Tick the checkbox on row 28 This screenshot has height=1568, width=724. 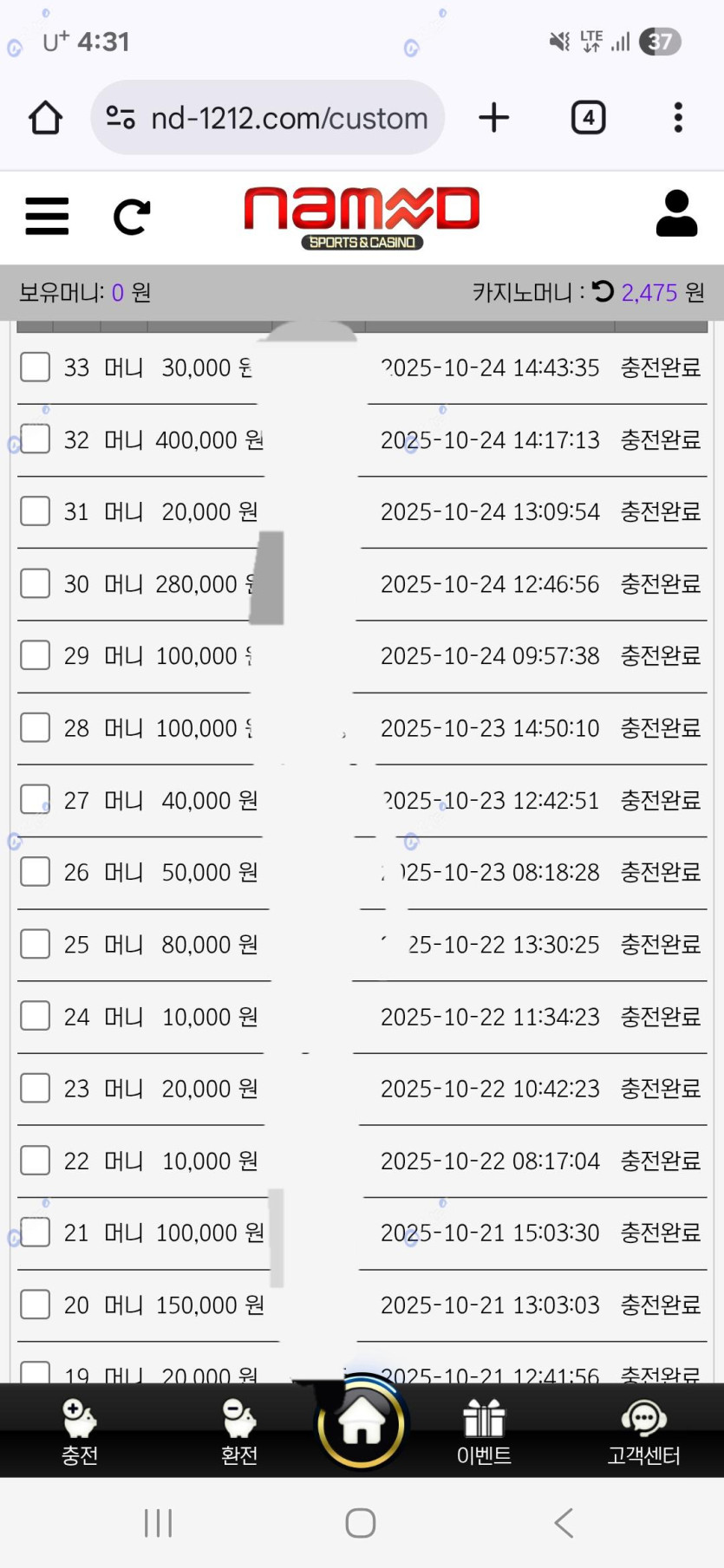35,727
